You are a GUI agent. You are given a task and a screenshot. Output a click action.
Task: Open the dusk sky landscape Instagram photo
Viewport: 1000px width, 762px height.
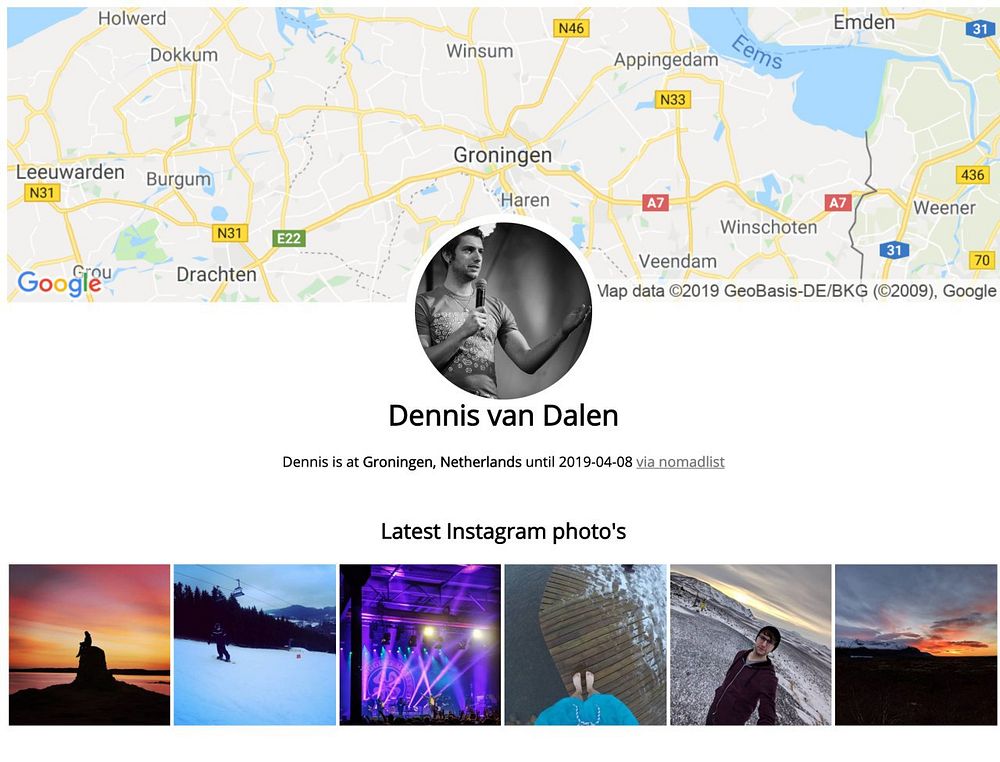pos(916,645)
